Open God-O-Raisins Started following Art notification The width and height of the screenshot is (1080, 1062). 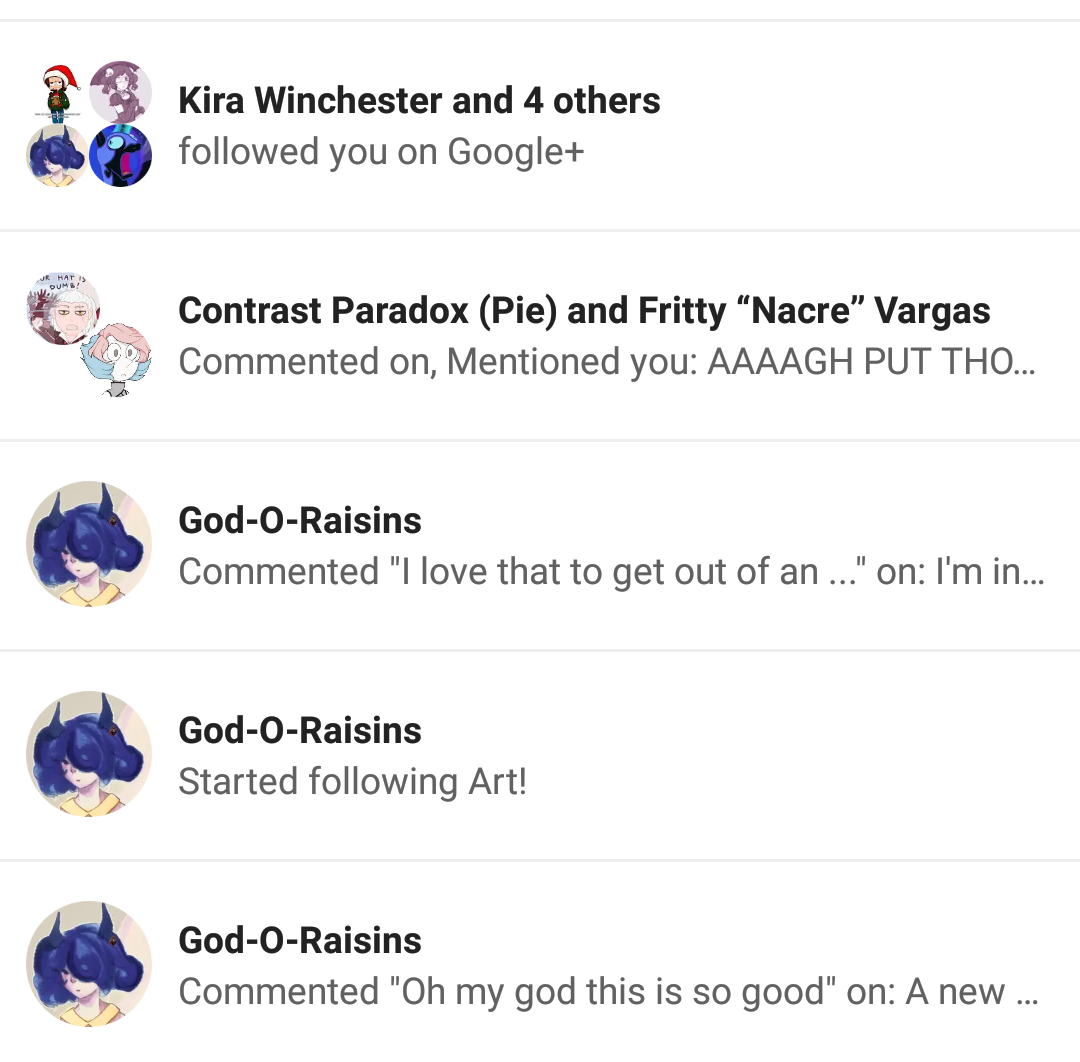(x=540, y=756)
